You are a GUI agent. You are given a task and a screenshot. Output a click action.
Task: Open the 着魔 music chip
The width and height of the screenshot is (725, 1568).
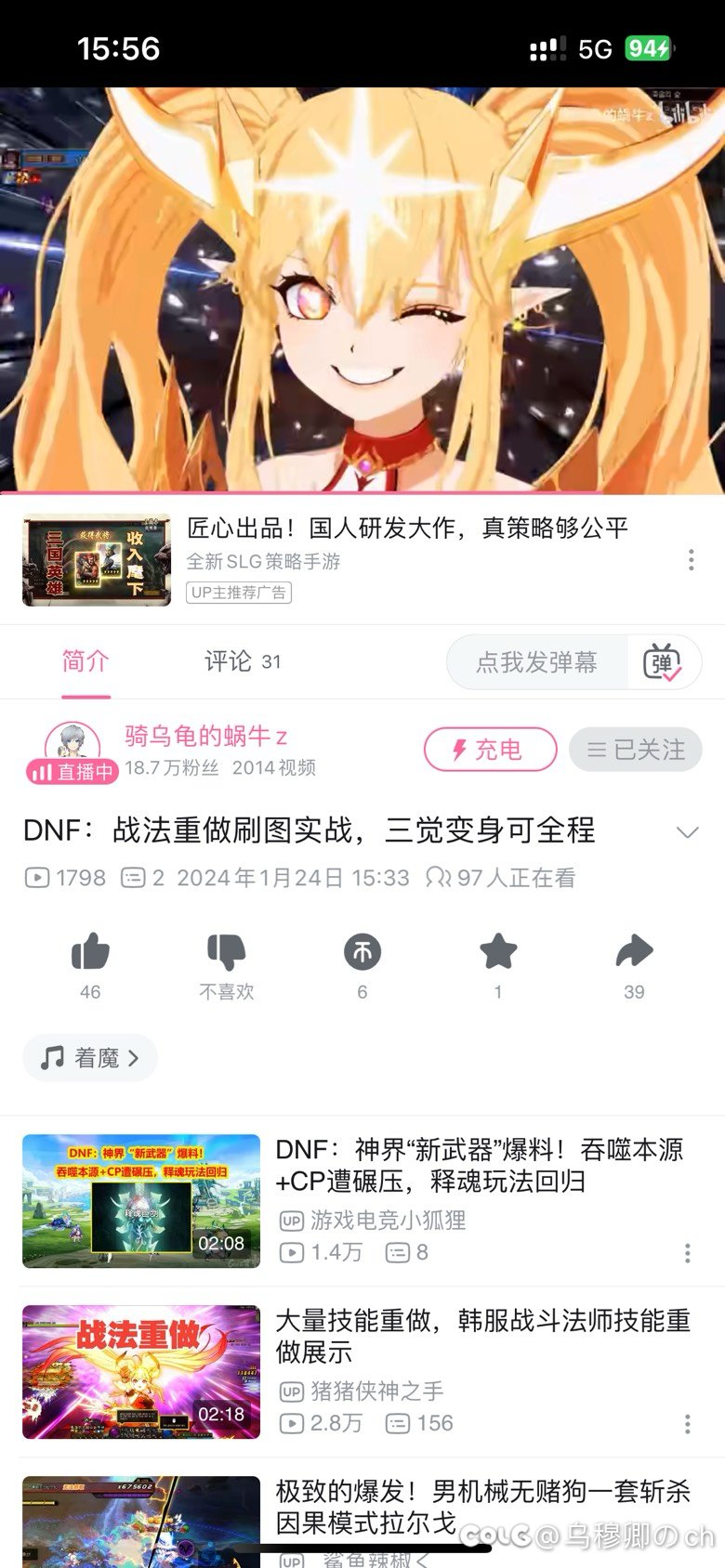90,1058
